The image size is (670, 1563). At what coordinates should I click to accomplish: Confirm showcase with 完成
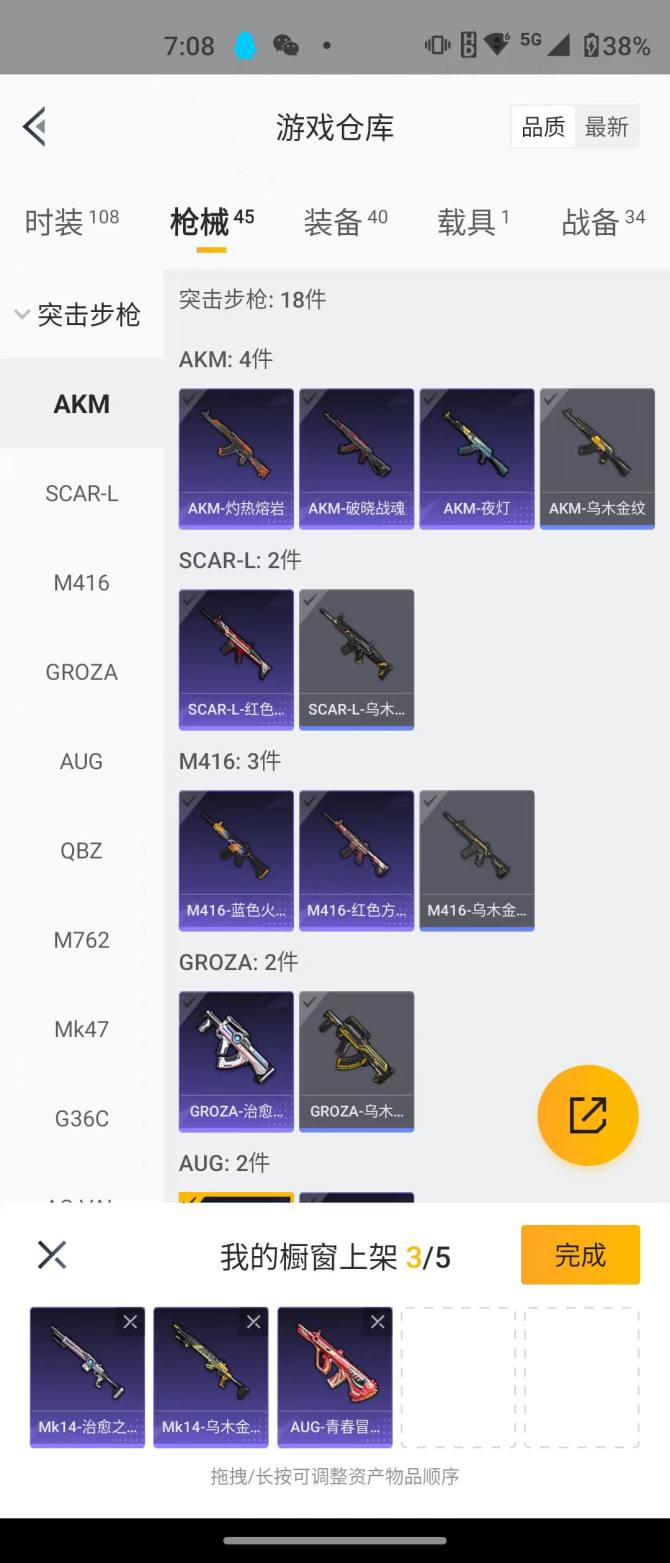580,1255
